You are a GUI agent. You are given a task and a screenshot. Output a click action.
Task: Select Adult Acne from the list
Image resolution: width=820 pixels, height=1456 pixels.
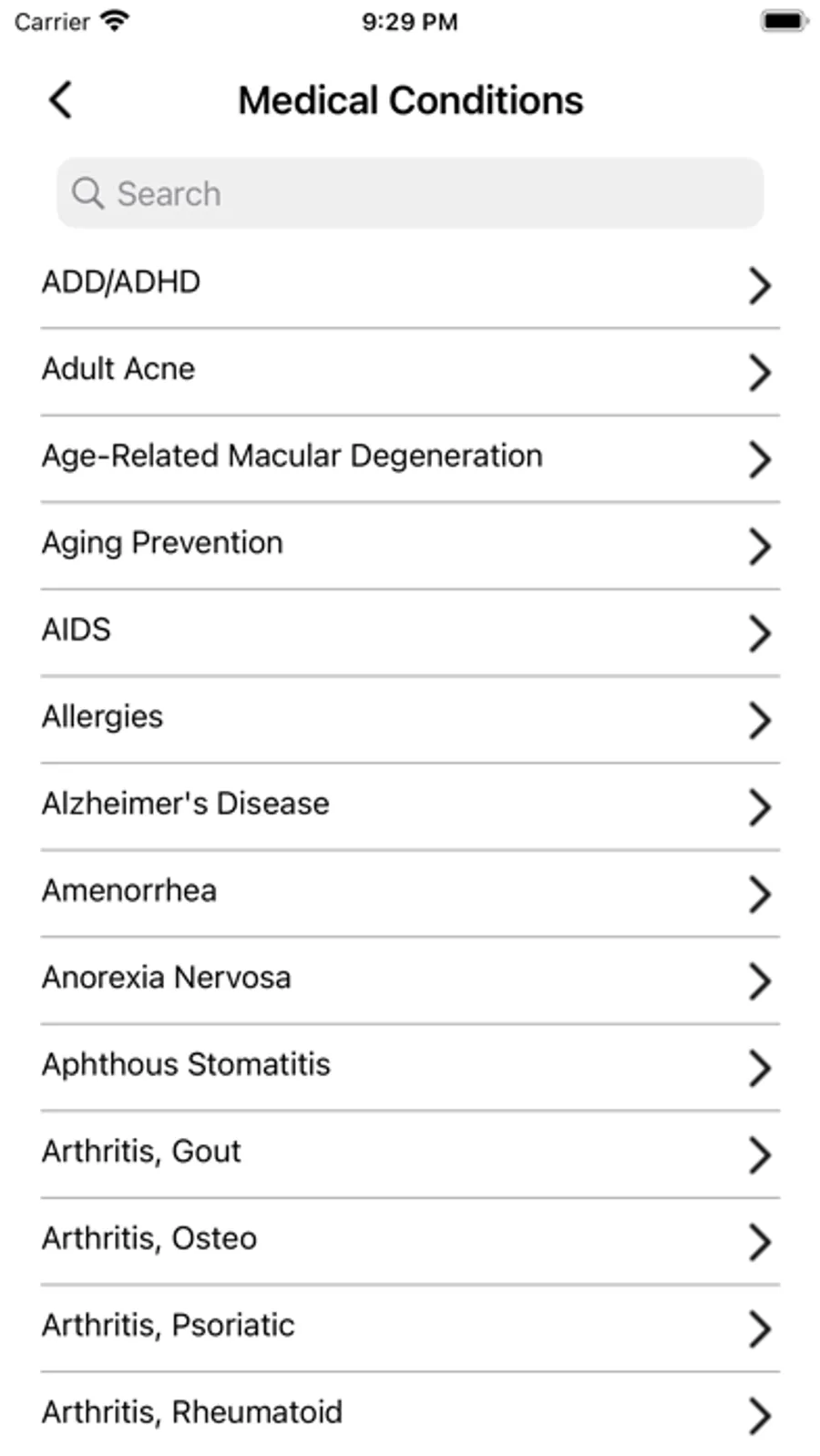pyautogui.click(x=410, y=370)
